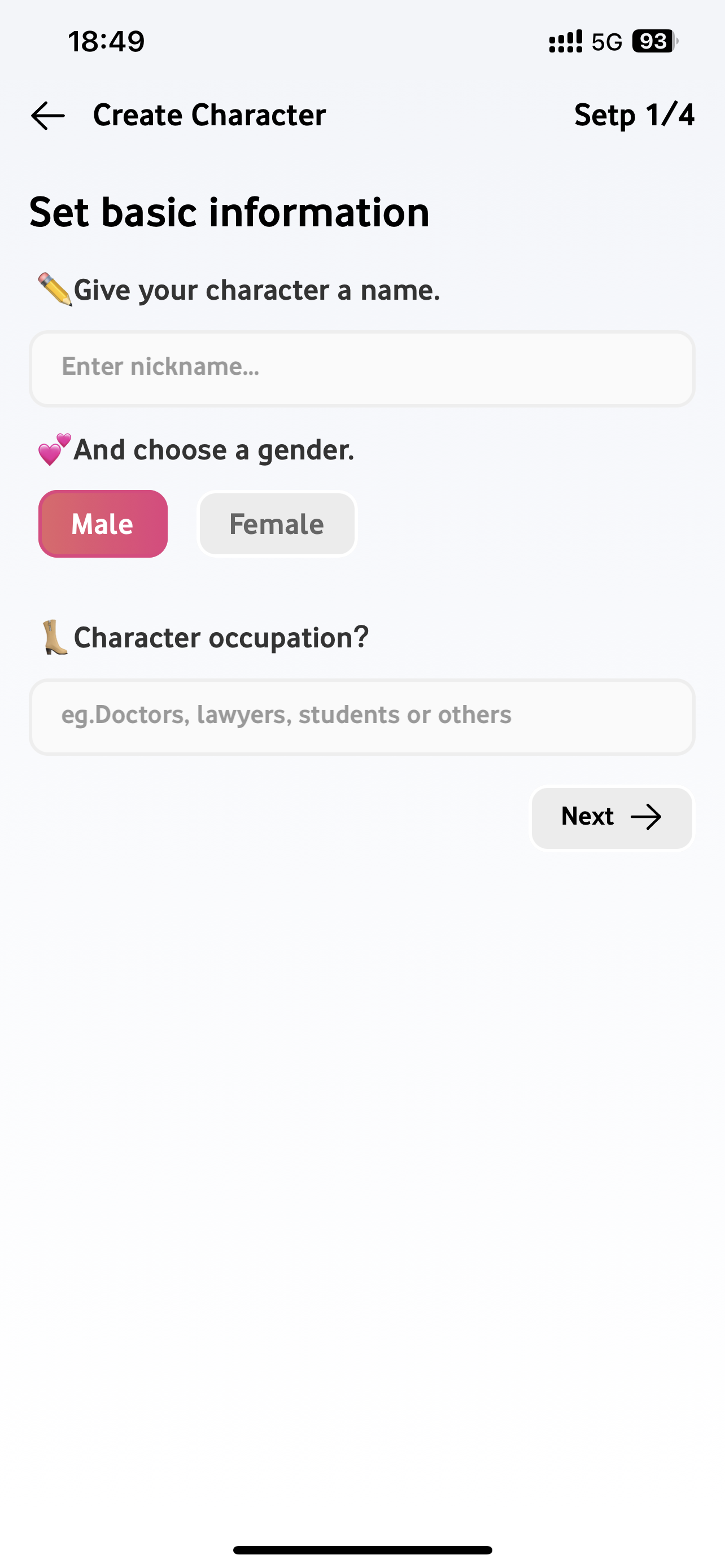
Task: Go back from Create Character
Action: pos(47,116)
